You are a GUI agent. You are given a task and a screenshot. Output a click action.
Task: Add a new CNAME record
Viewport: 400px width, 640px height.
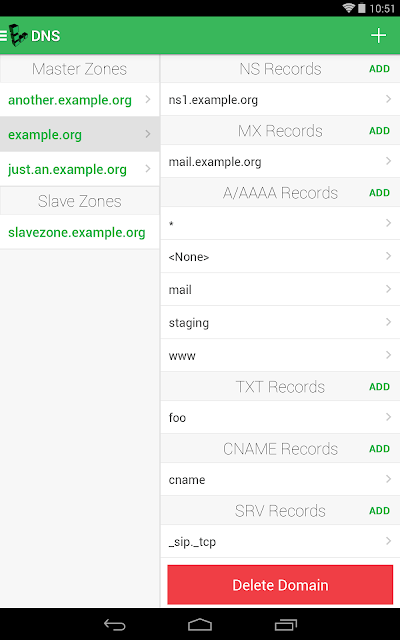[x=379, y=449]
